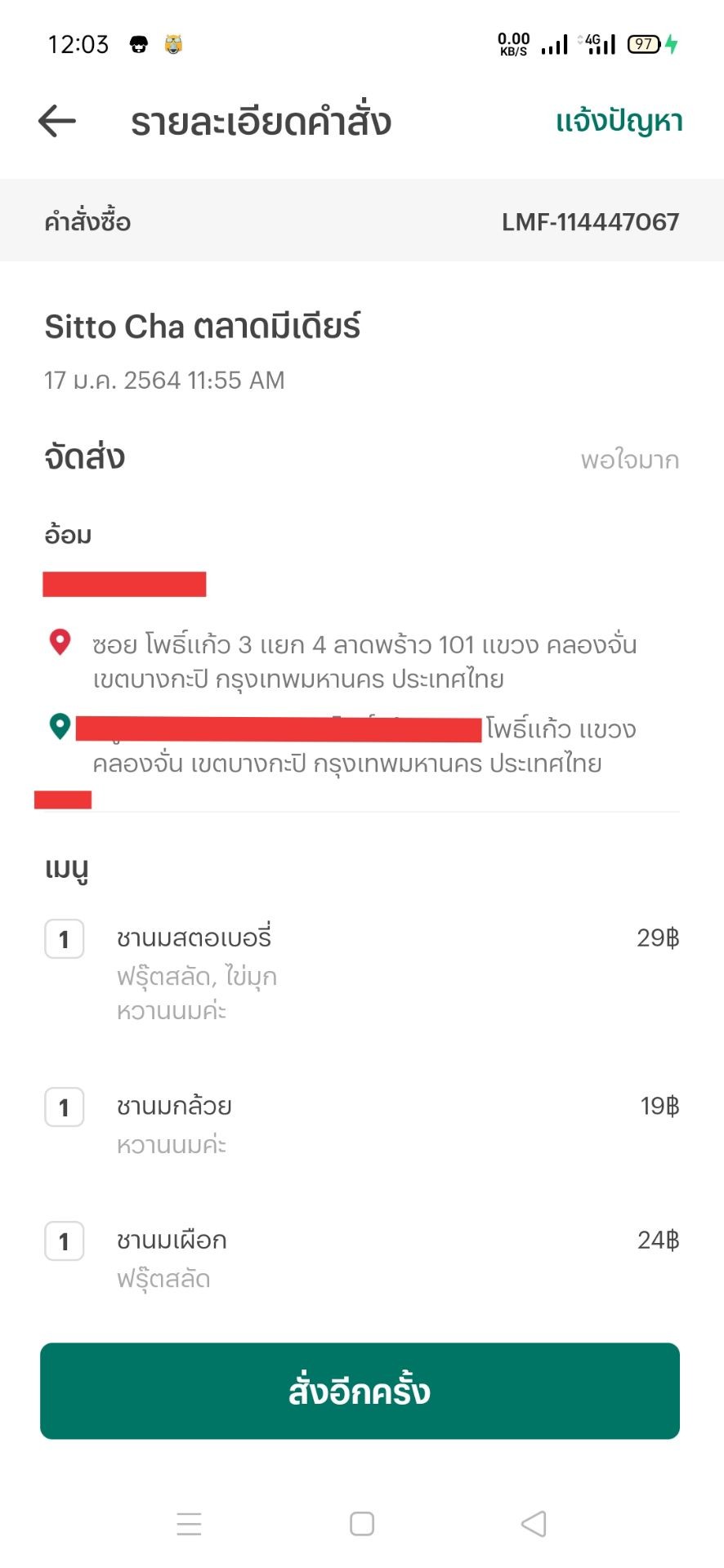Select the quantity box for ชานมสตอเบอรี่
This screenshot has height=1568, width=724.
pyautogui.click(x=65, y=939)
